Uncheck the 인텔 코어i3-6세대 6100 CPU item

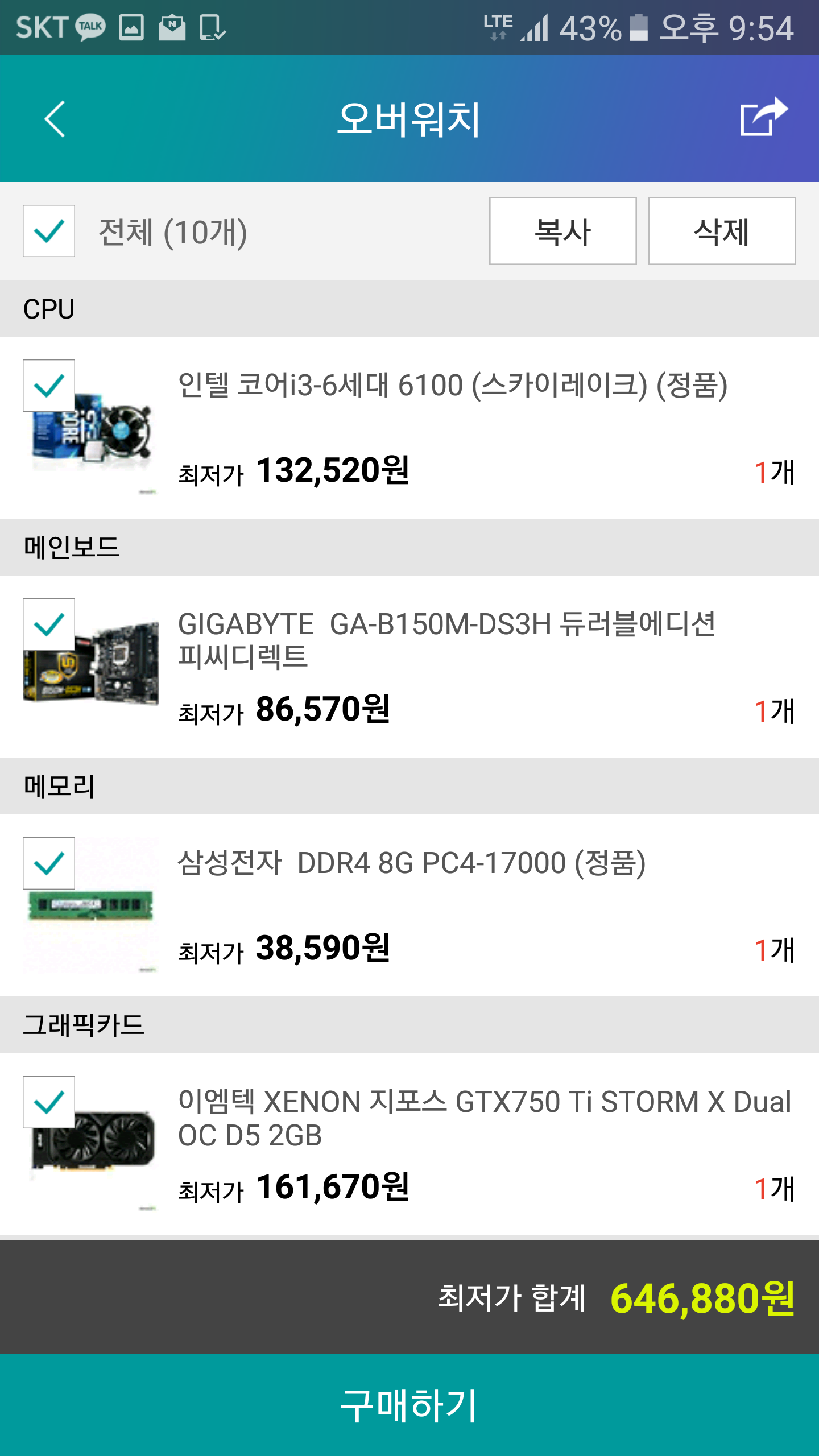[49, 386]
